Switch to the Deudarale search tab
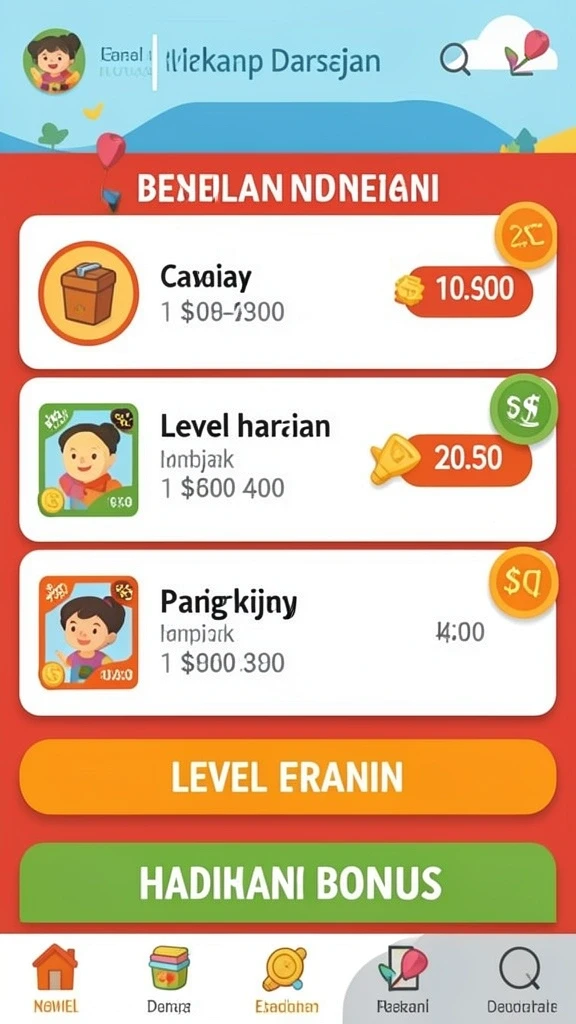The height and width of the screenshot is (1024, 576). click(521, 978)
